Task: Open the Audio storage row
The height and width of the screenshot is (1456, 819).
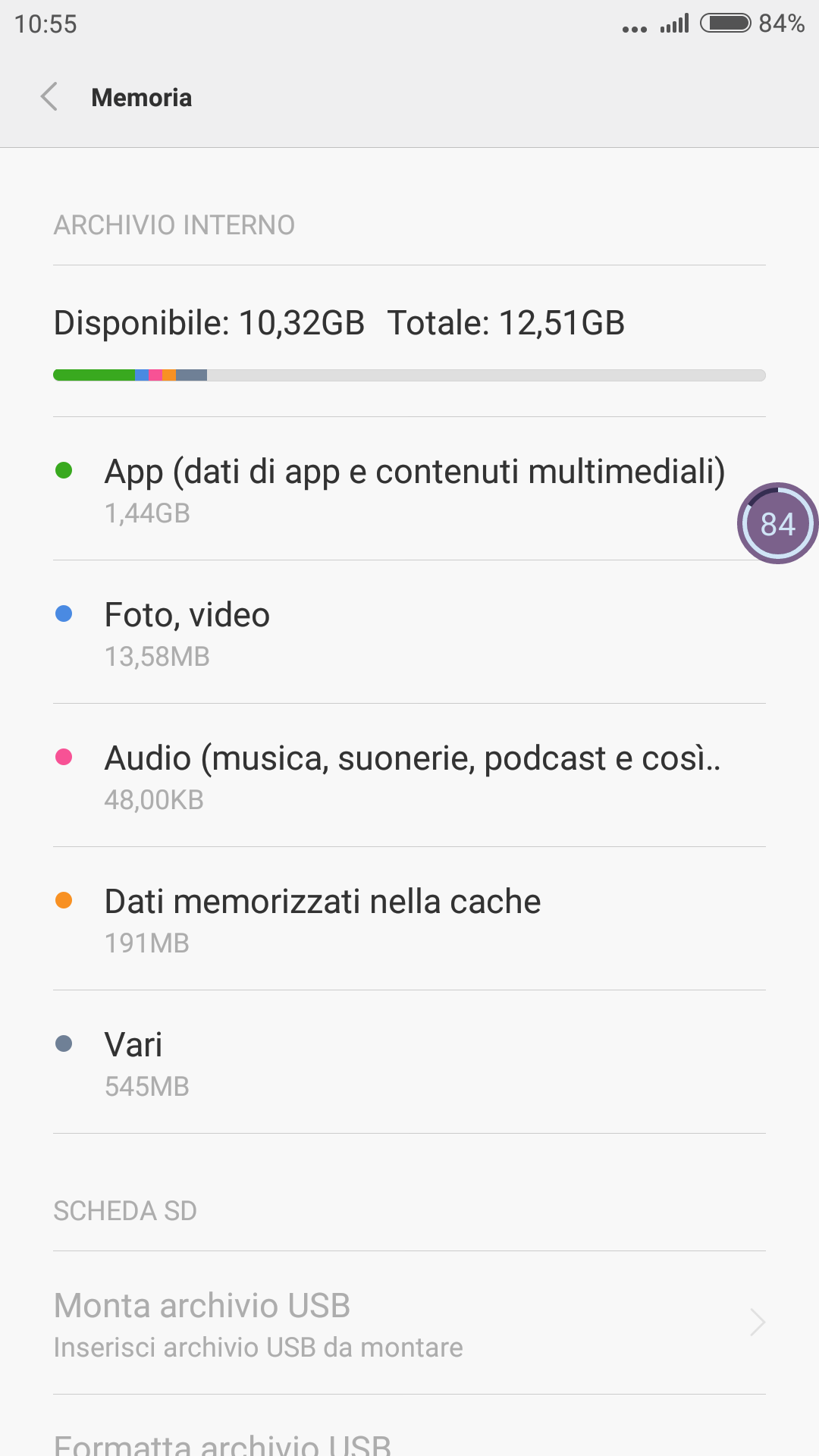Action: coord(409,776)
